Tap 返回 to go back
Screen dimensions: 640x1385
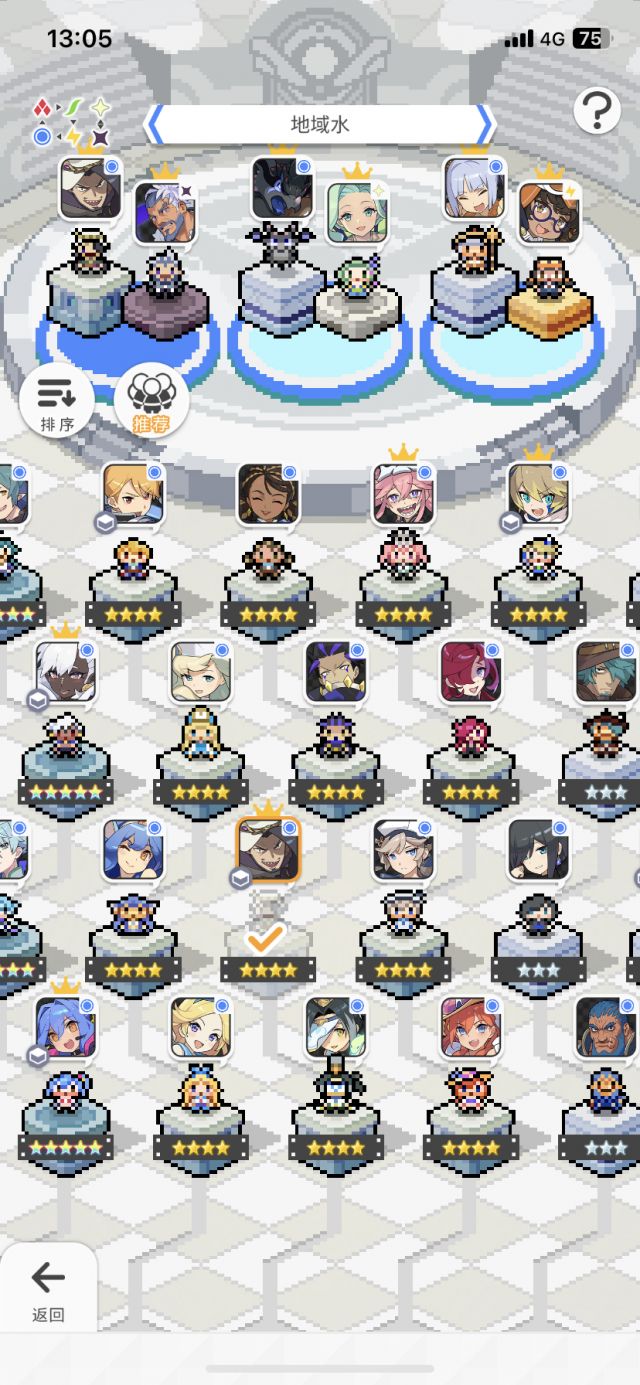[x=48, y=1290]
